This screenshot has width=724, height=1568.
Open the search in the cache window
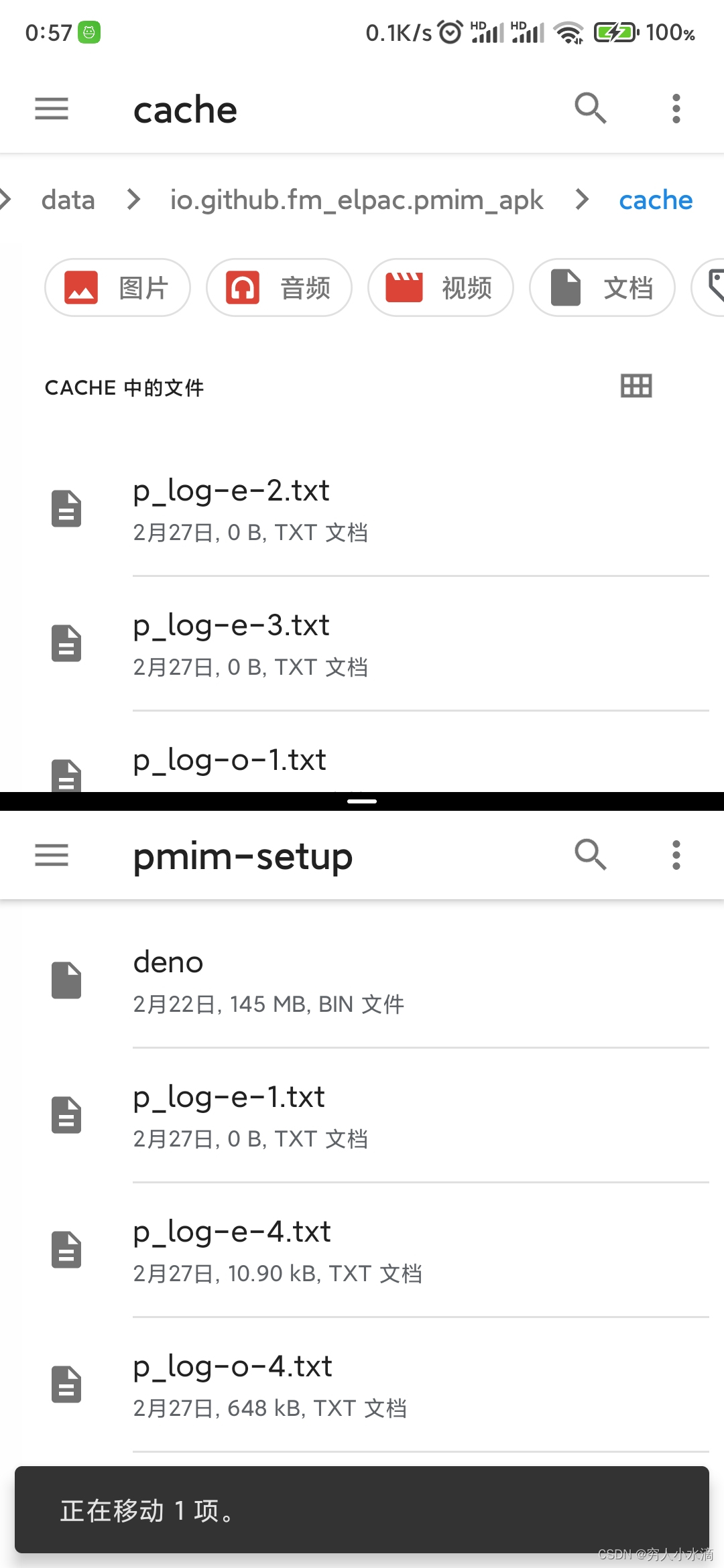click(x=590, y=108)
